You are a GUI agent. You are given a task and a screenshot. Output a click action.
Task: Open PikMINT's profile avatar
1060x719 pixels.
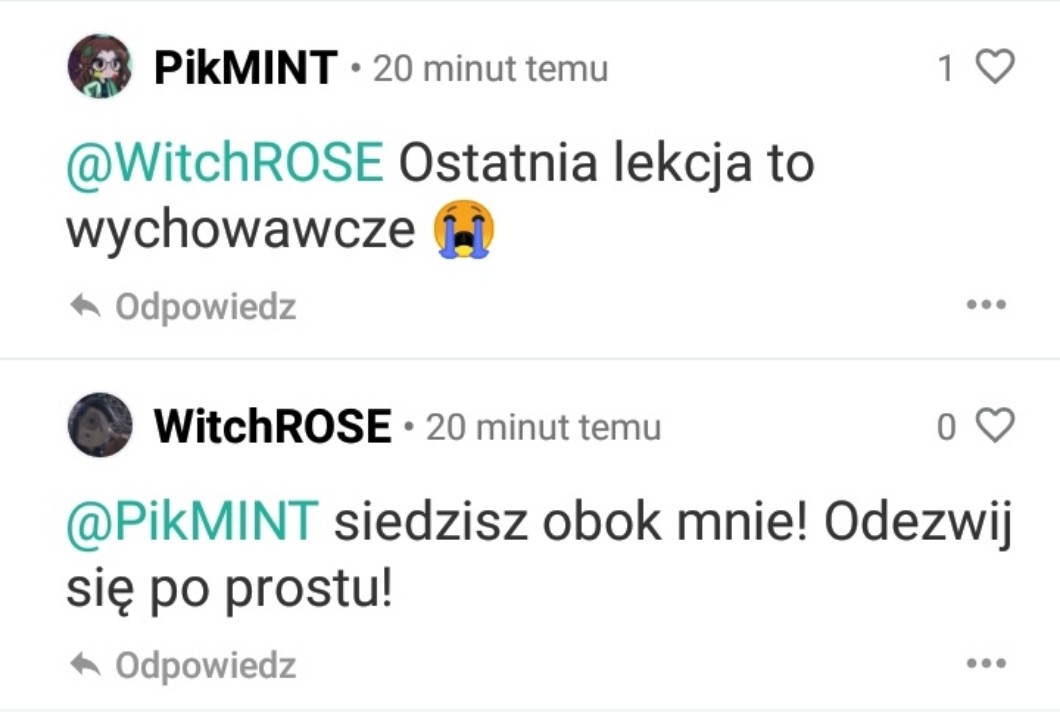99,66
